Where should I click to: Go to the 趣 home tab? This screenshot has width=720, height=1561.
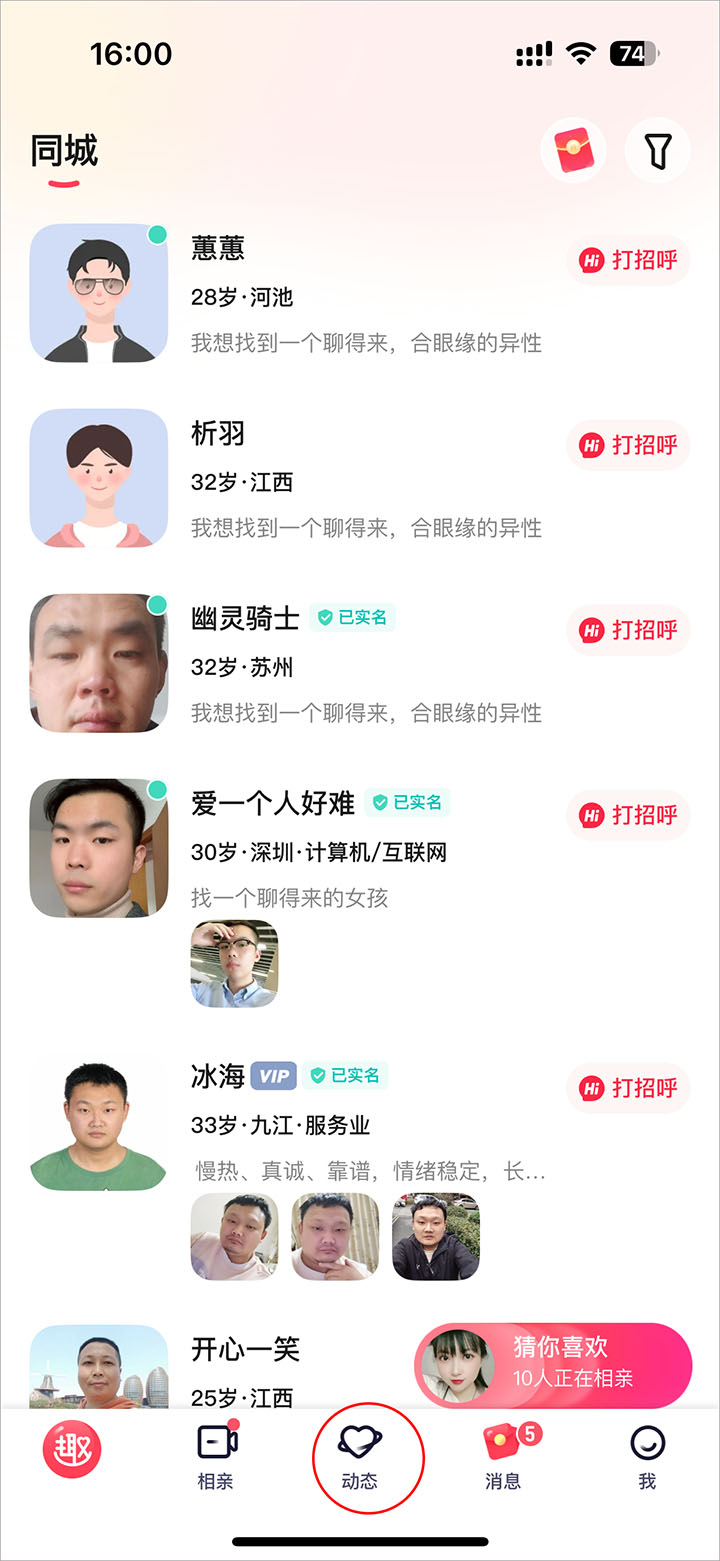pyautogui.click(x=72, y=1450)
